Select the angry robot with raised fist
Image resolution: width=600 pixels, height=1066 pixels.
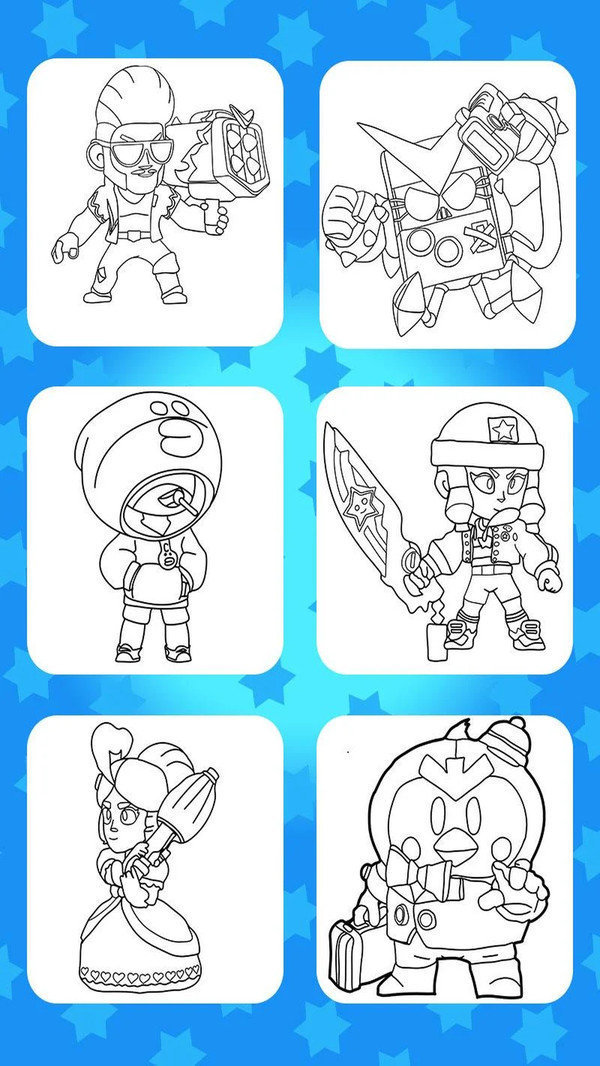coord(447,205)
